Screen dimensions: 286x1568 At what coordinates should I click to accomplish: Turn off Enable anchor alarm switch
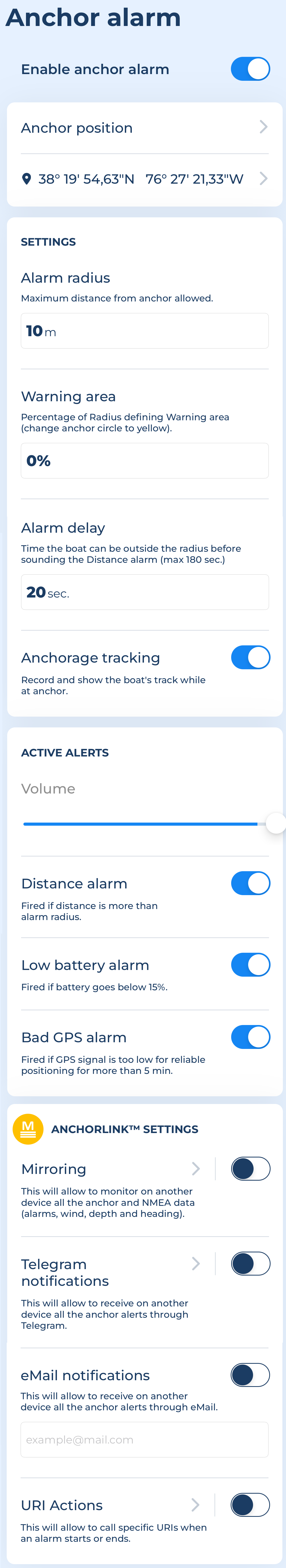point(250,69)
